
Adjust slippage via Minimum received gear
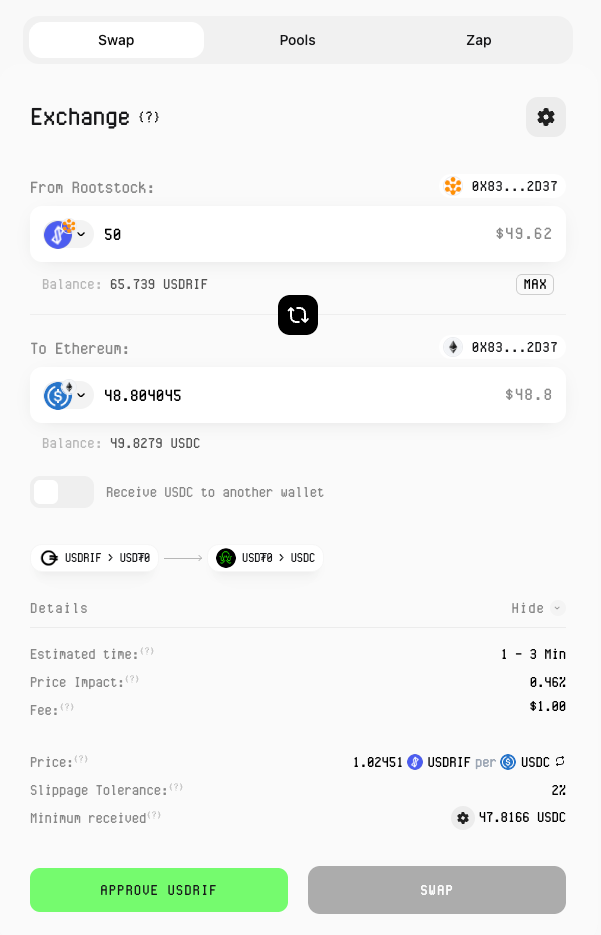coord(462,818)
